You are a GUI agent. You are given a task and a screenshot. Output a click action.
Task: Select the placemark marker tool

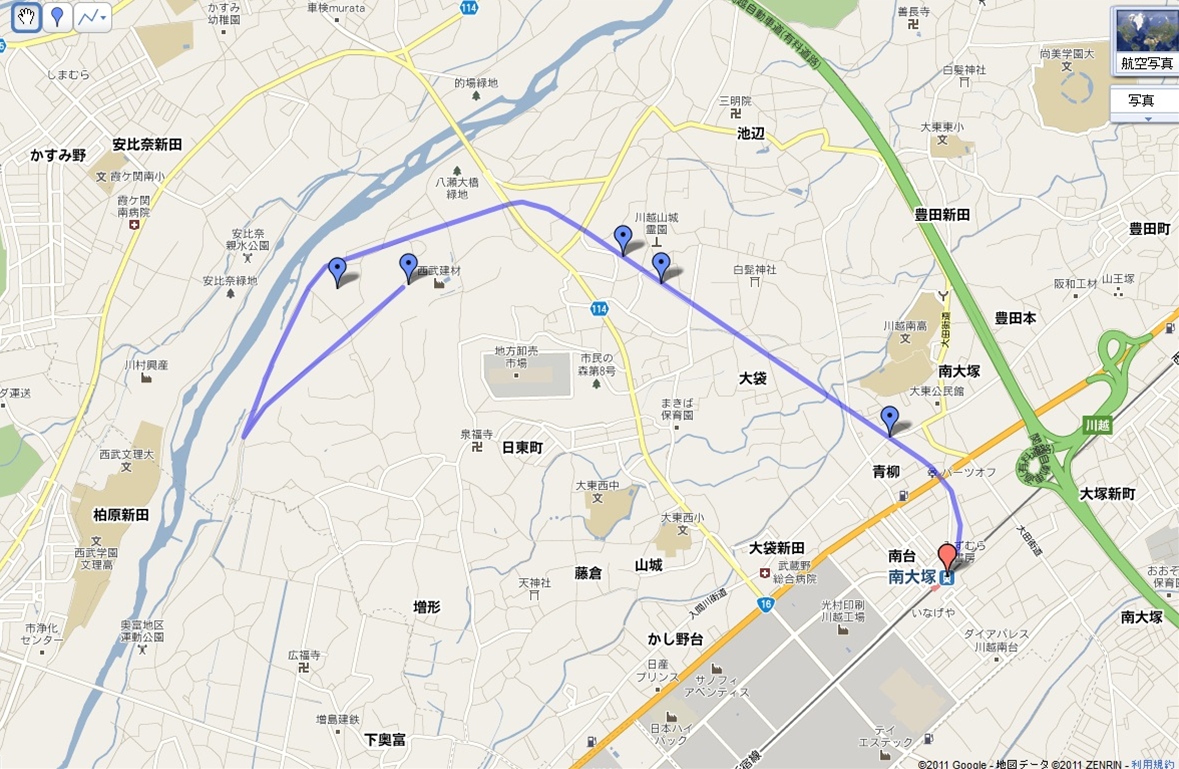point(58,17)
